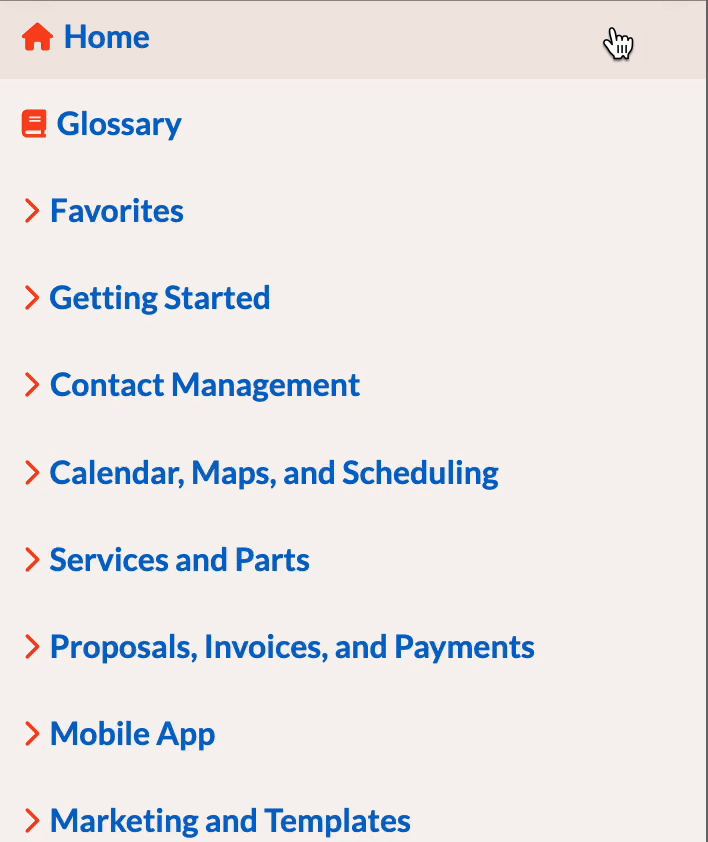Viewport: 708px width, 842px height.
Task: Expand the Favorites section
Action: click(116, 211)
